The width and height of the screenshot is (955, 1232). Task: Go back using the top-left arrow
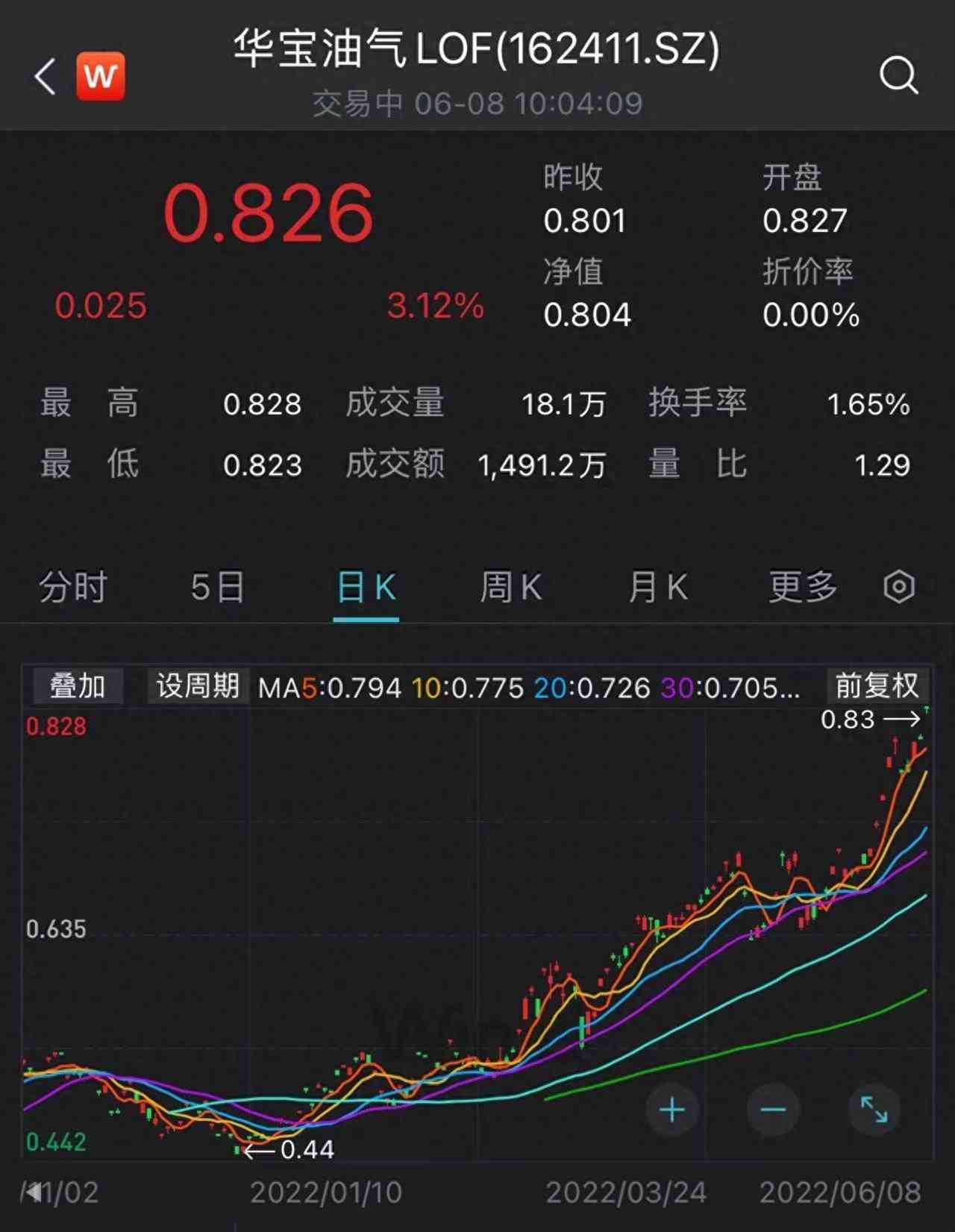[x=46, y=76]
